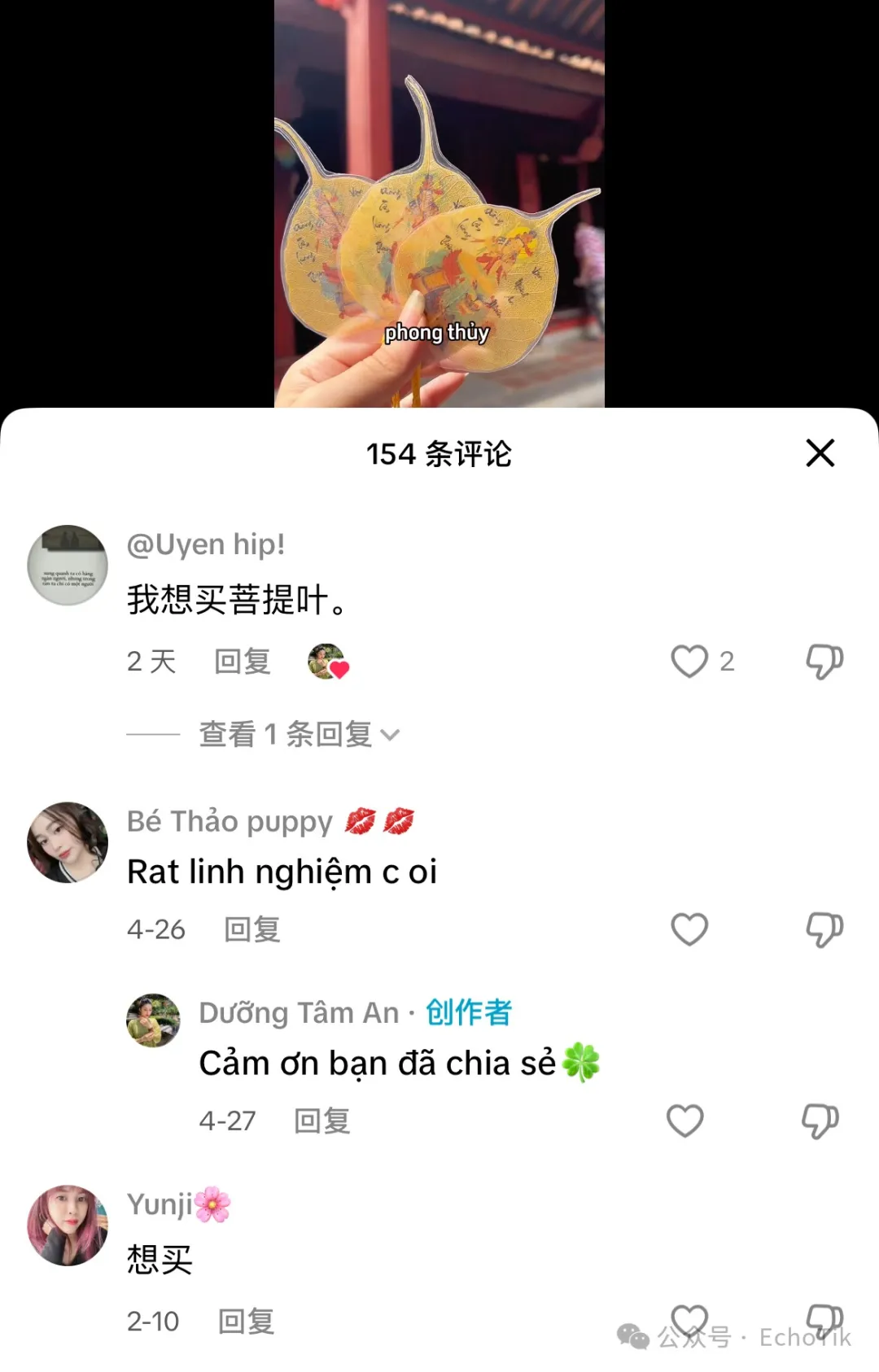Screen dimensions: 879x1372
Task: Like Yunji's comment
Action: tap(689, 1319)
